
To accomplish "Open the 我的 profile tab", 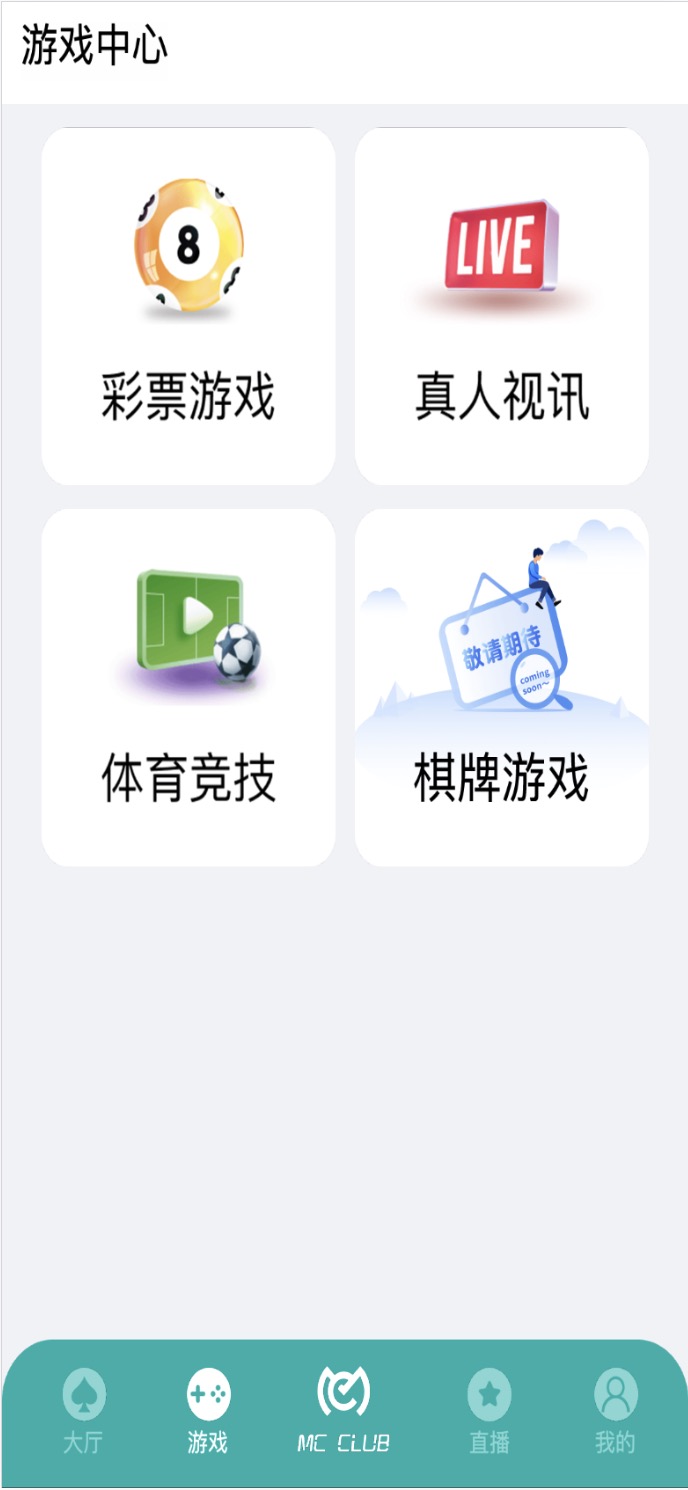I will (x=615, y=1410).
